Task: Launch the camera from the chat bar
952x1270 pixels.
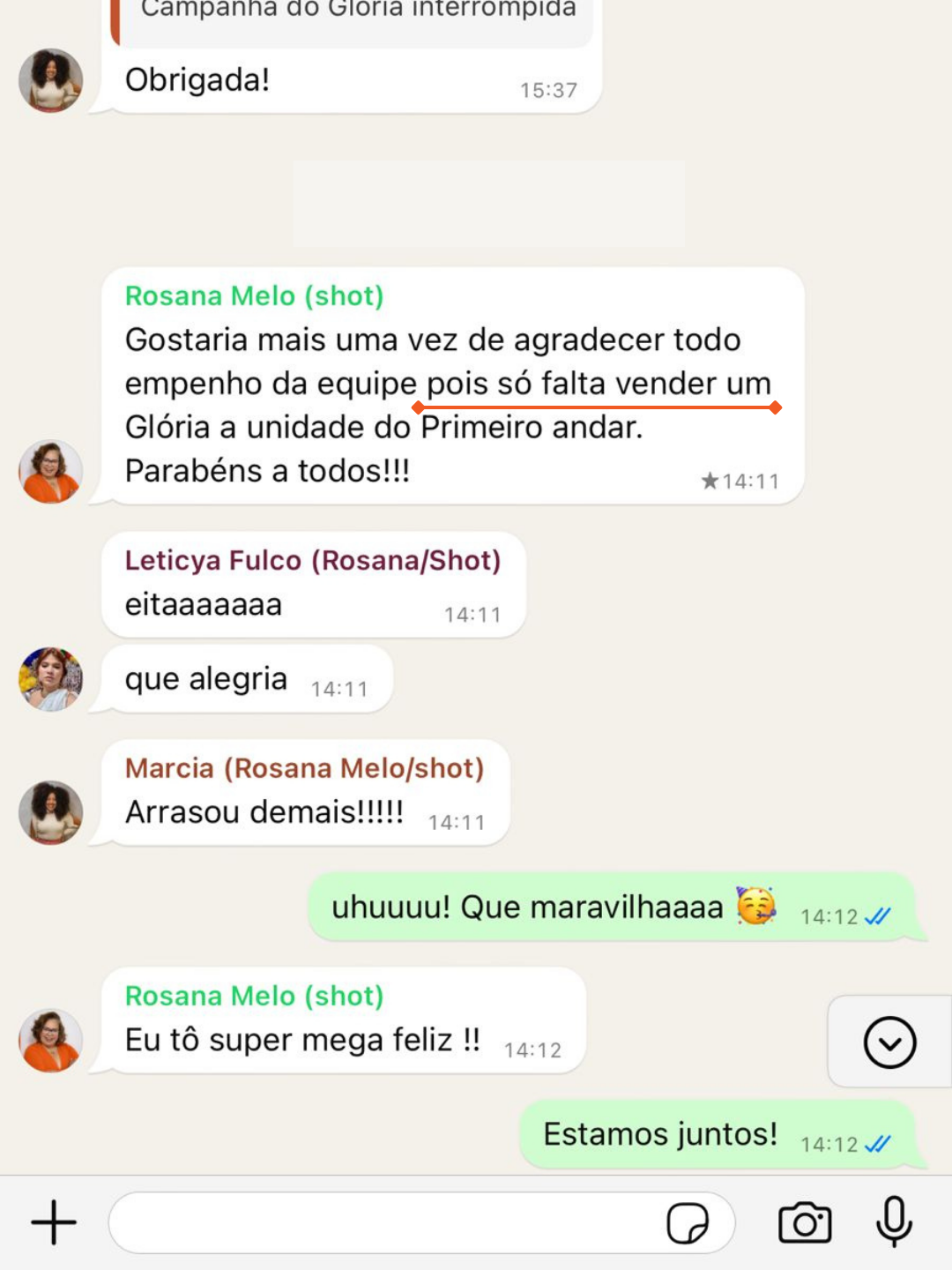Action: click(x=804, y=1222)
